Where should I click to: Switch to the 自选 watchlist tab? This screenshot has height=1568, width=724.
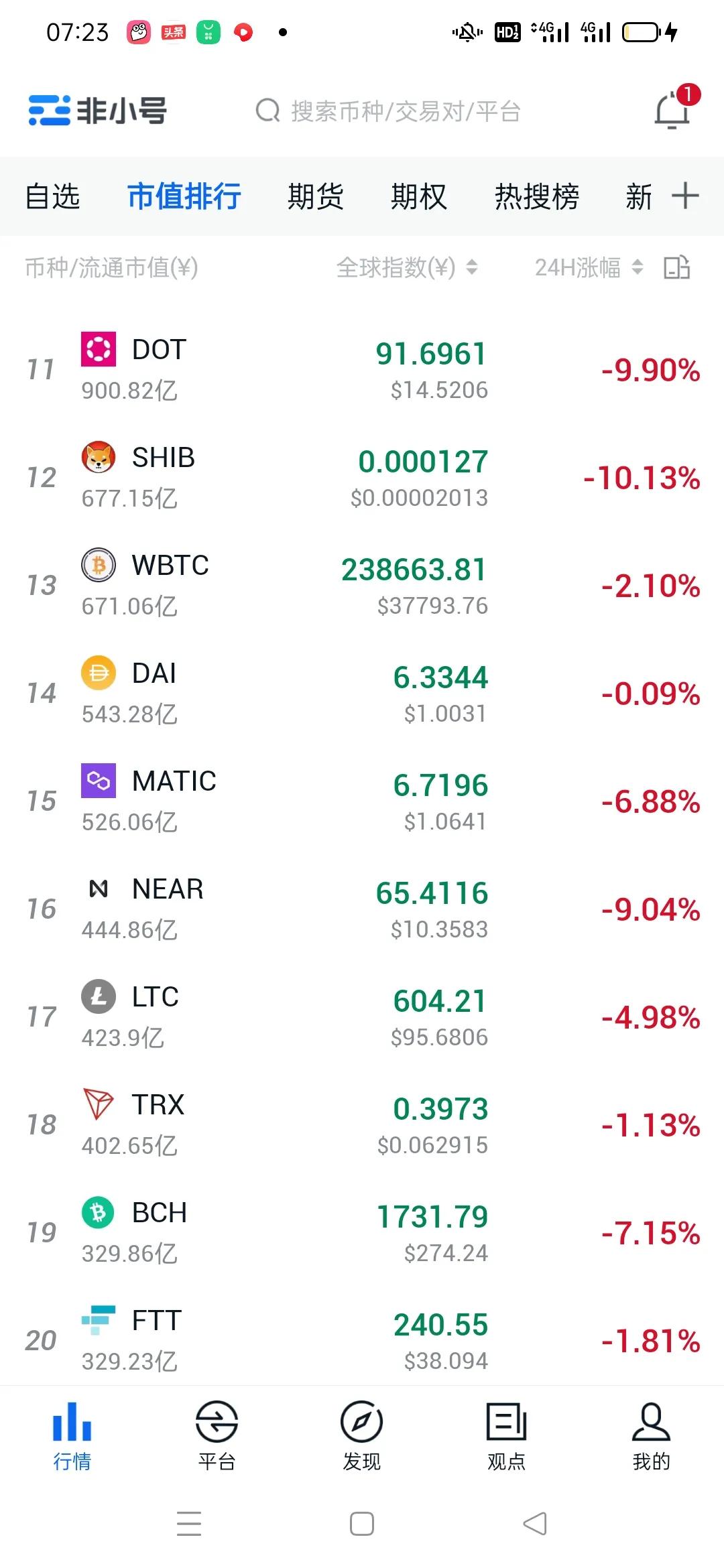(x=52, y=197)
